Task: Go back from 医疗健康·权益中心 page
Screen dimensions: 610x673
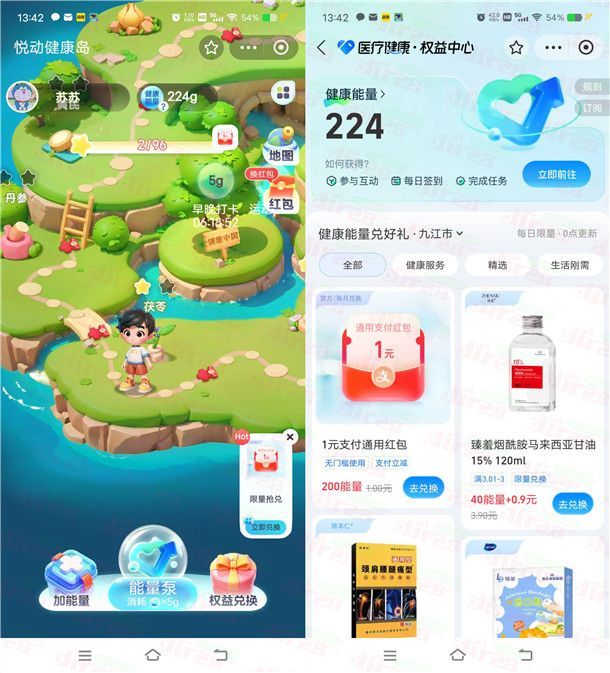Action: [321, 47]
